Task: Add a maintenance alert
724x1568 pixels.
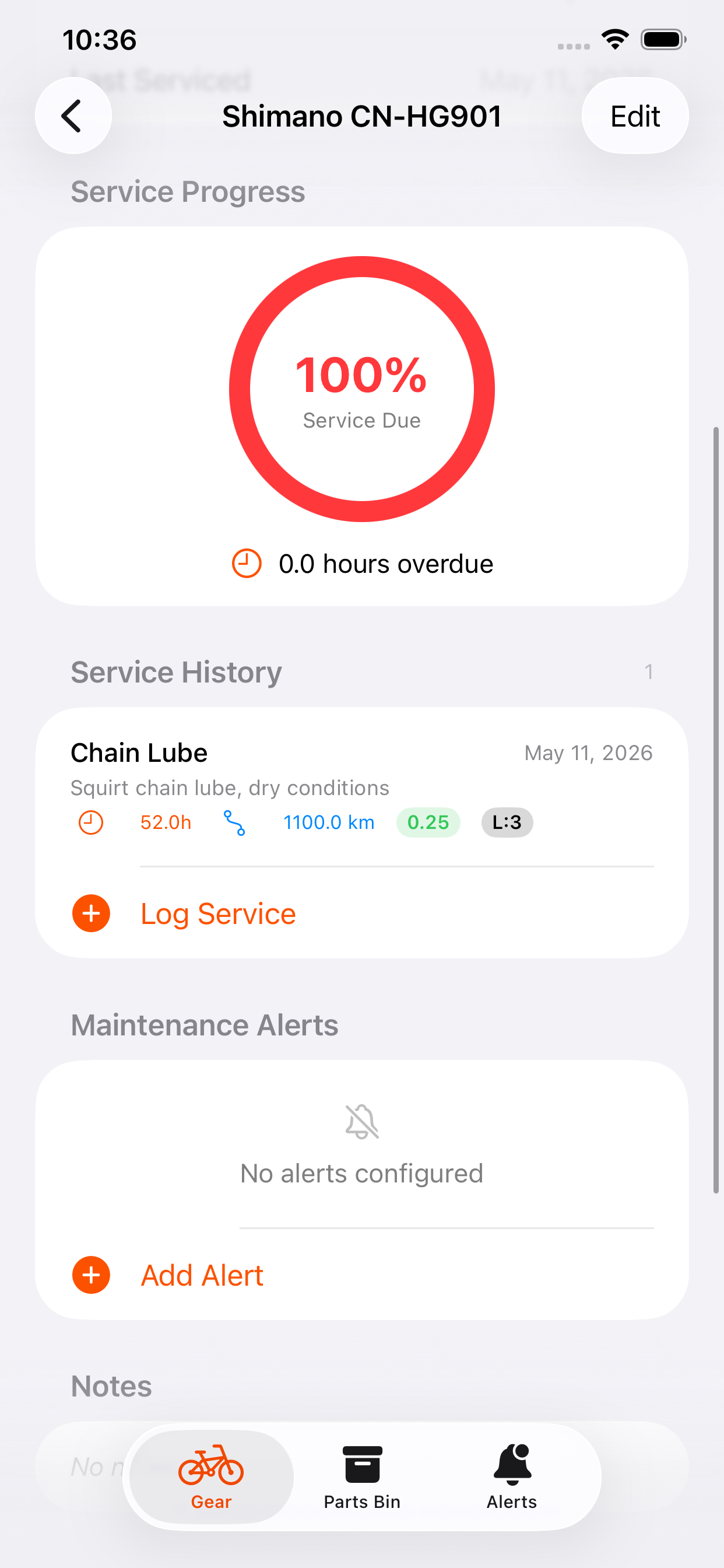Action: click(x=362, y=1275)
